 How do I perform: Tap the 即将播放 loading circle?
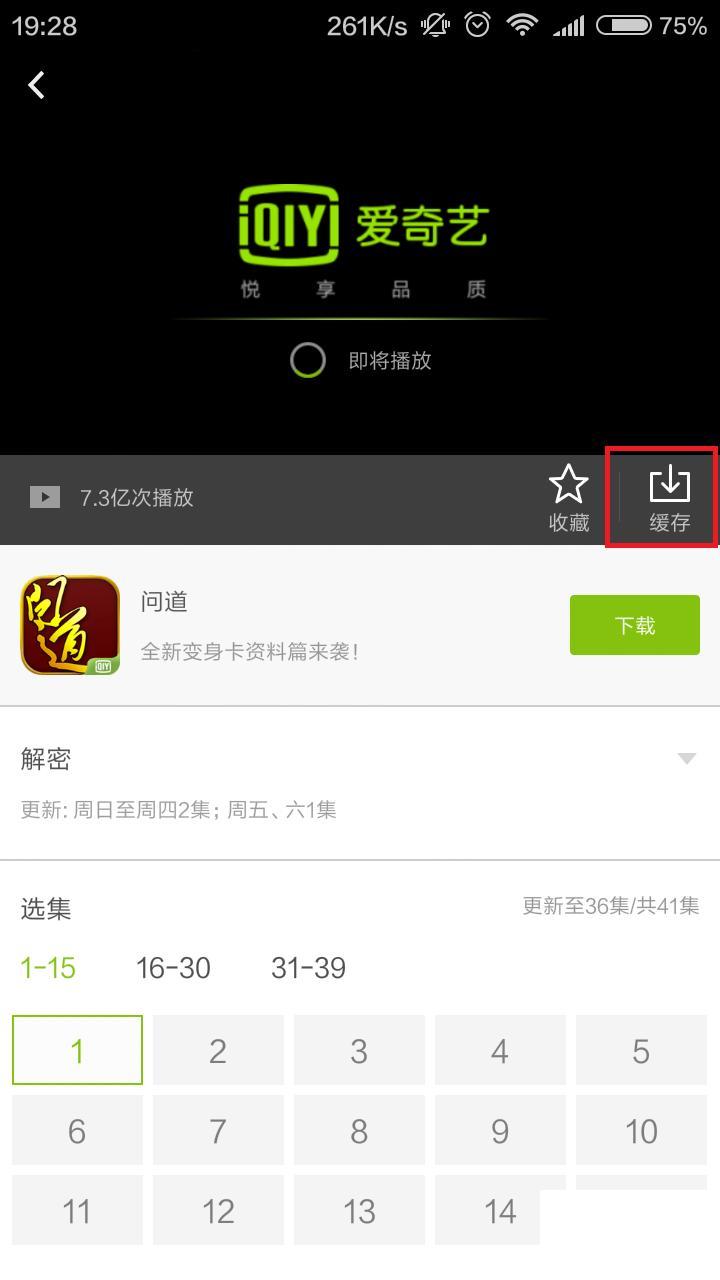[308, 361]
